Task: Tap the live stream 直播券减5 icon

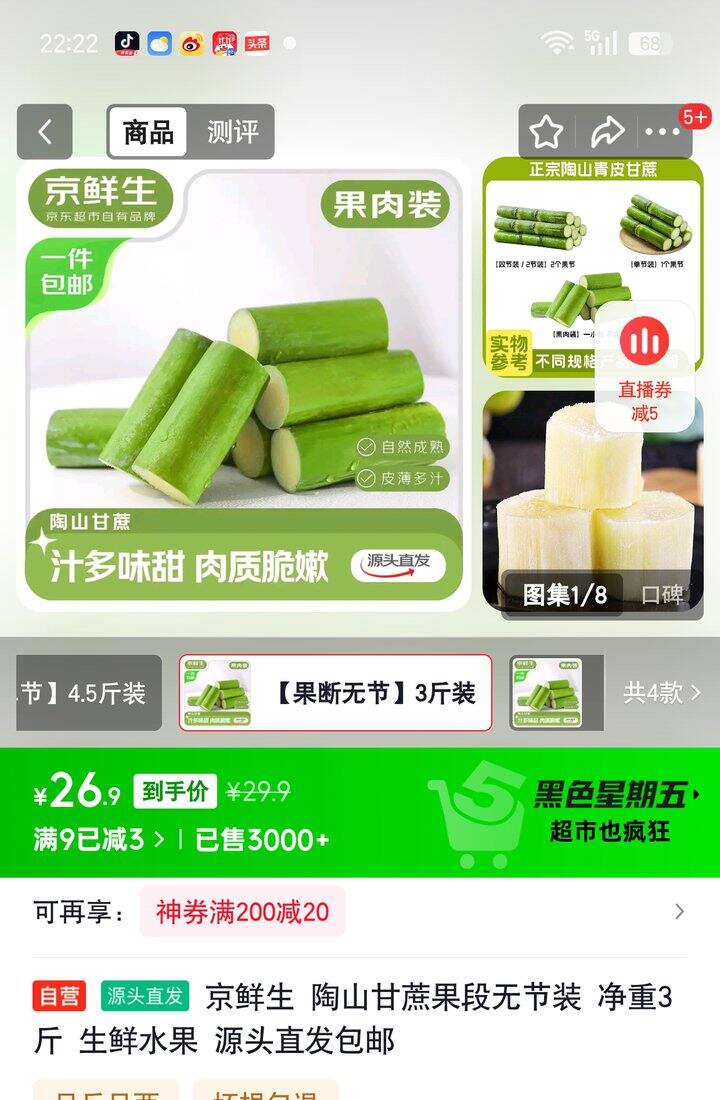Action: point(646,343)
